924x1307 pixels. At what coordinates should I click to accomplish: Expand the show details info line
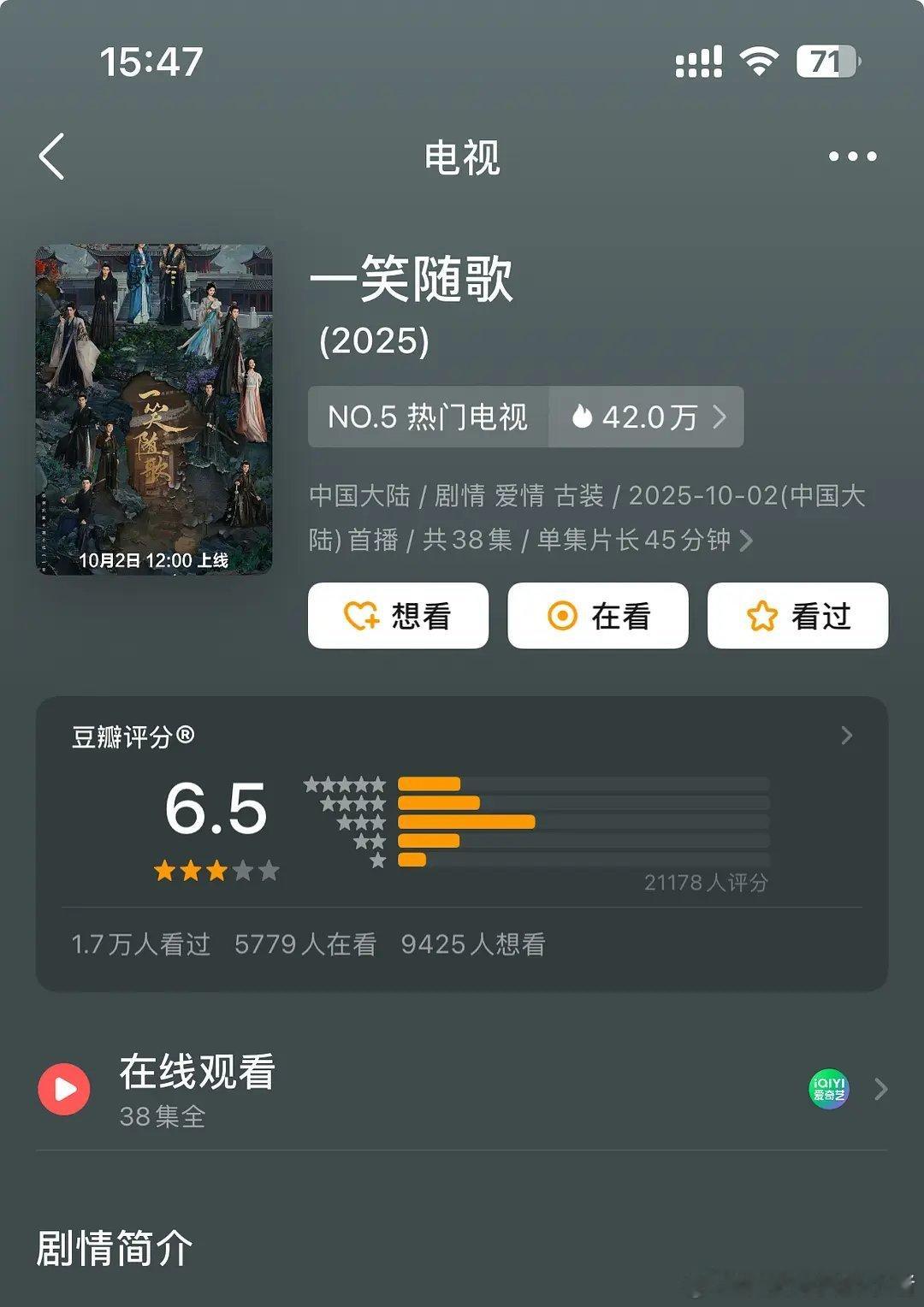point(745,541)
